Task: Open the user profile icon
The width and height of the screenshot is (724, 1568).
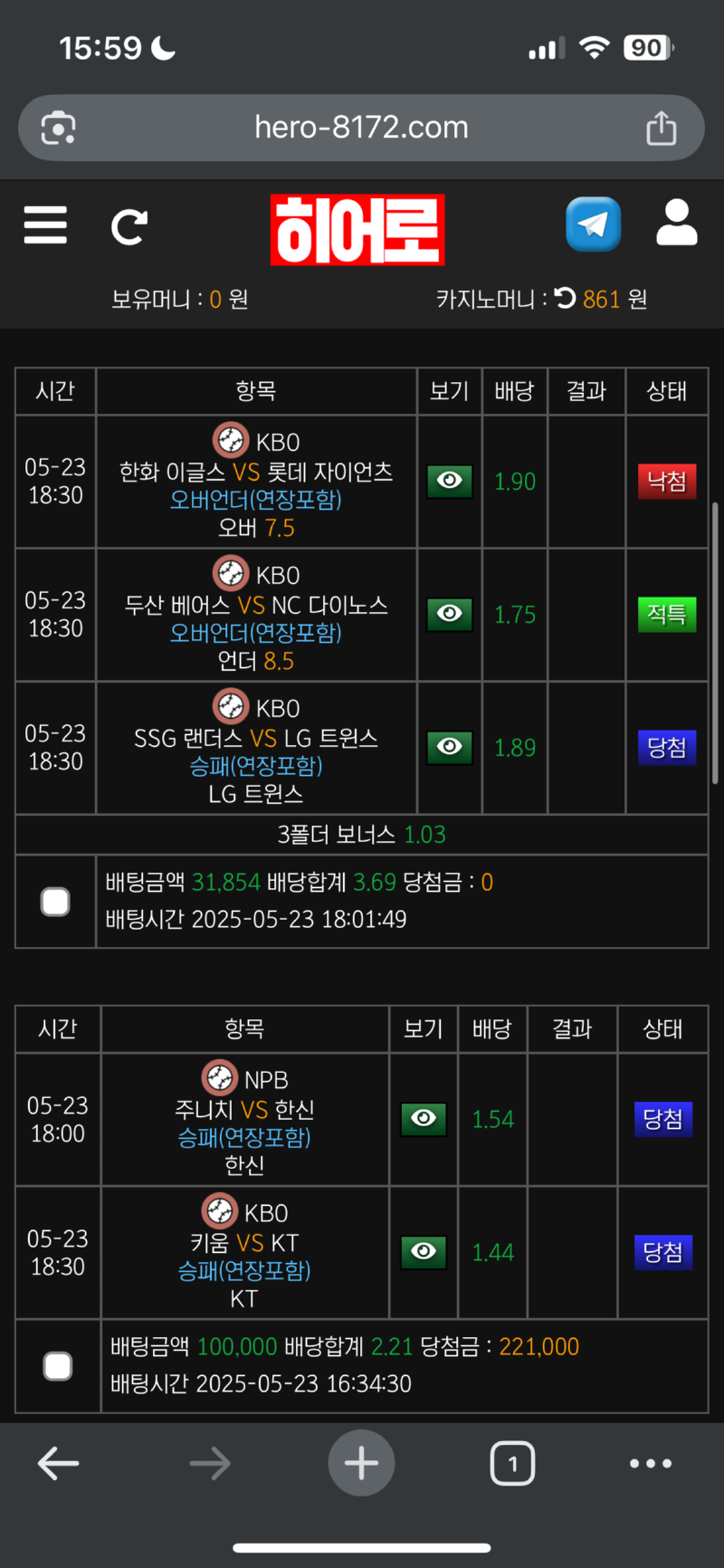Action: pyautogui.click(x=676, y=224)
